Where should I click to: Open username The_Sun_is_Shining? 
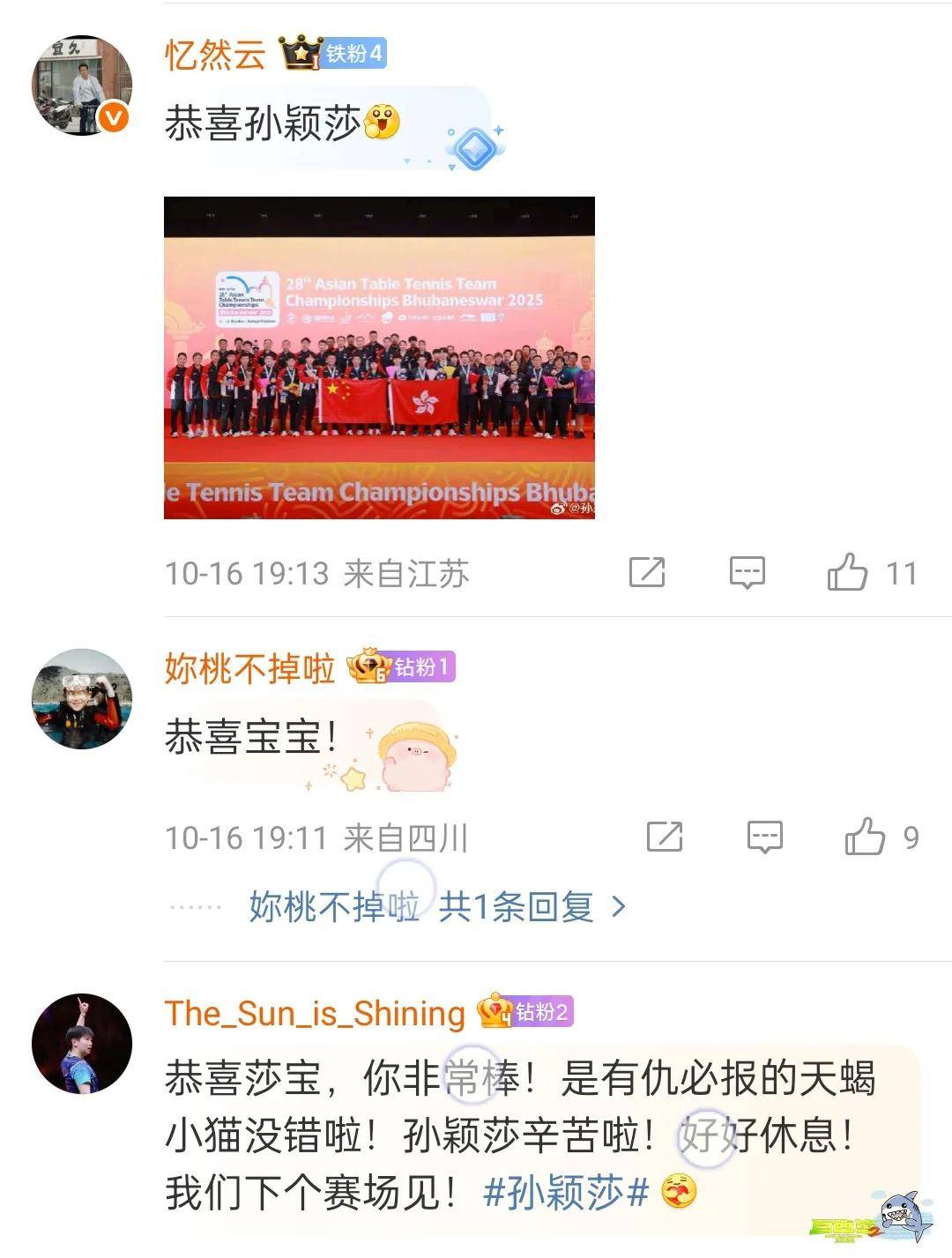coord(315,1013)
